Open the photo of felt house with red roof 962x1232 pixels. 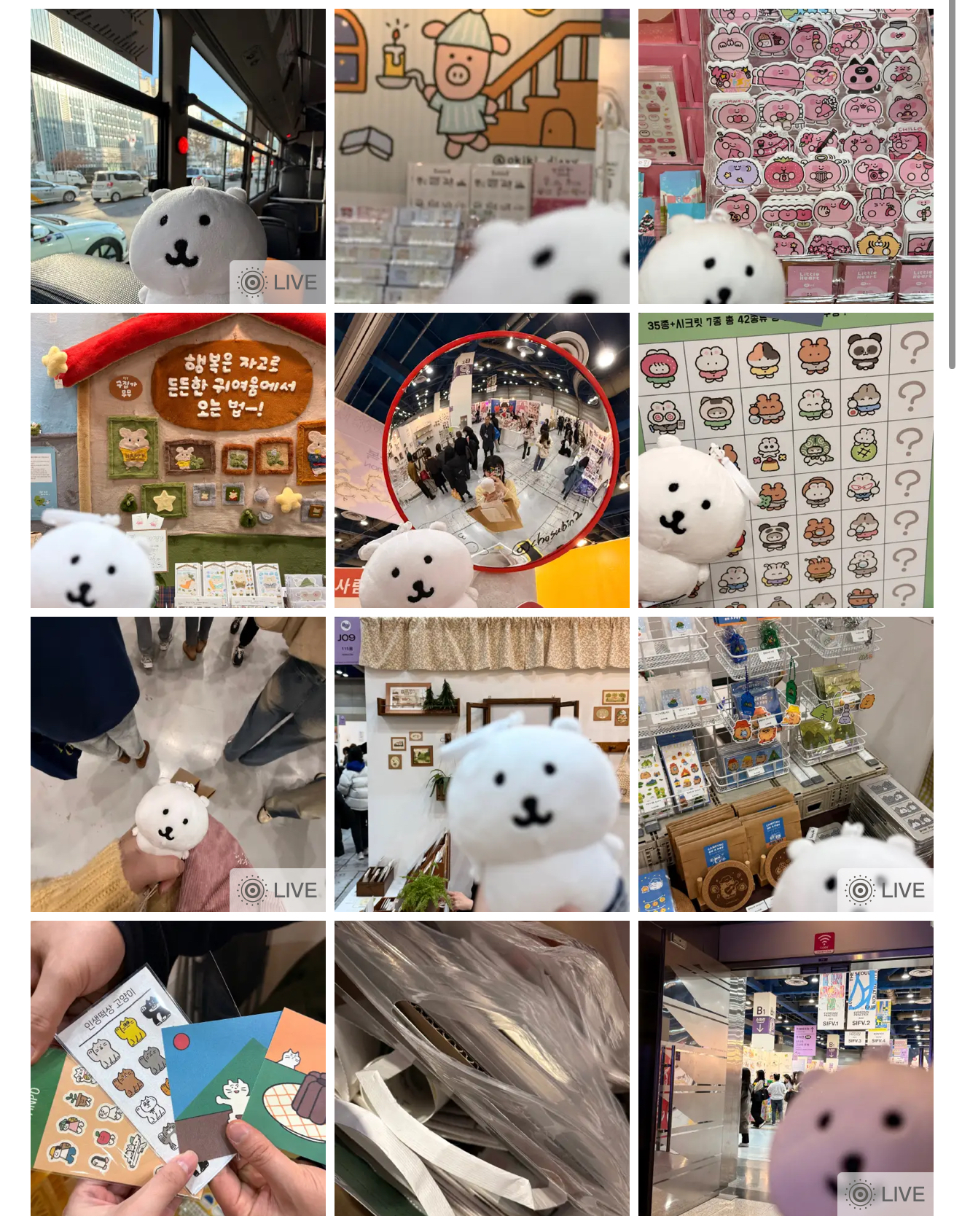click(x=178, y=460)
